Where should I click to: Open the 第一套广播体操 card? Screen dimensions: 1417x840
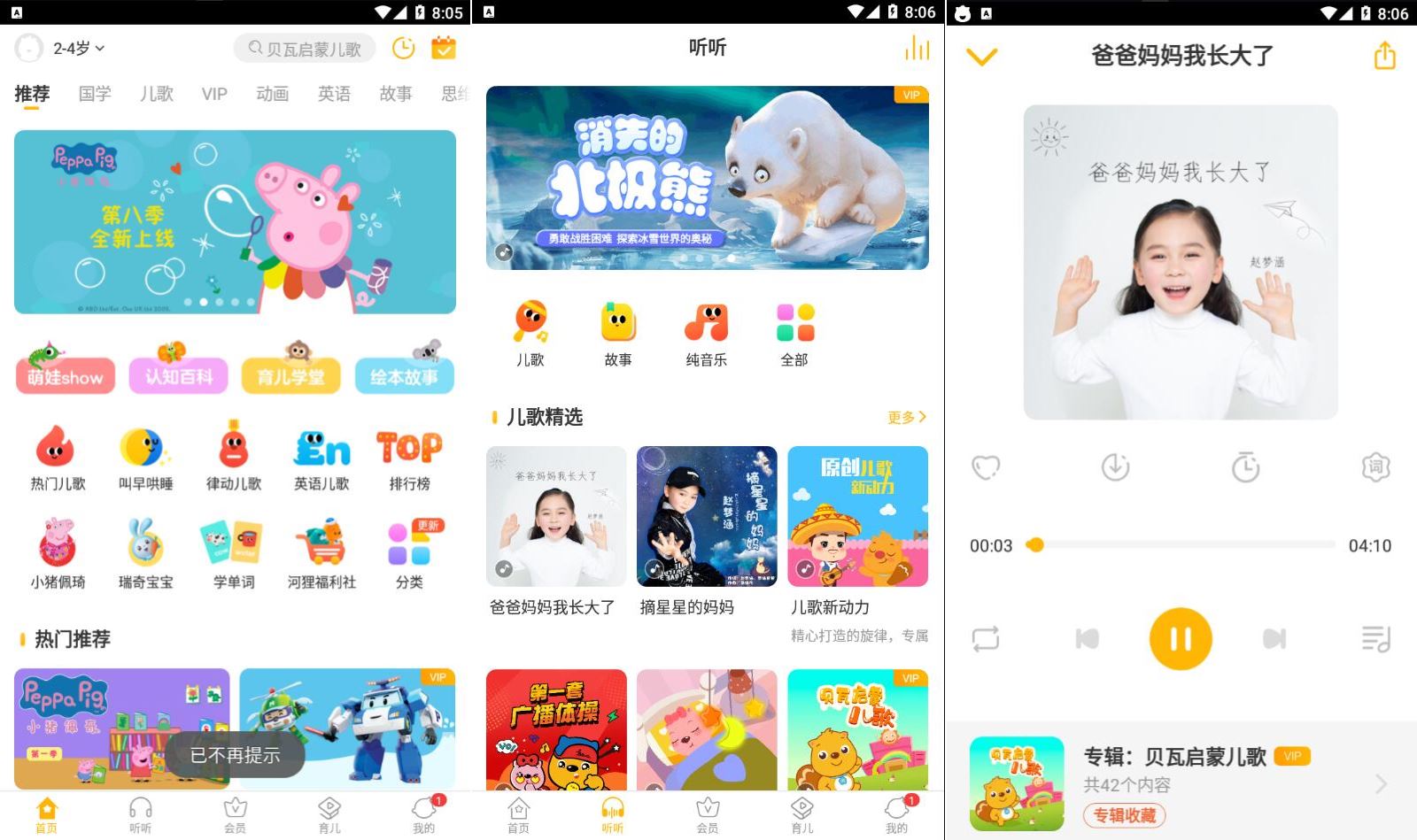pyautogui.click(x=556, y=729)
